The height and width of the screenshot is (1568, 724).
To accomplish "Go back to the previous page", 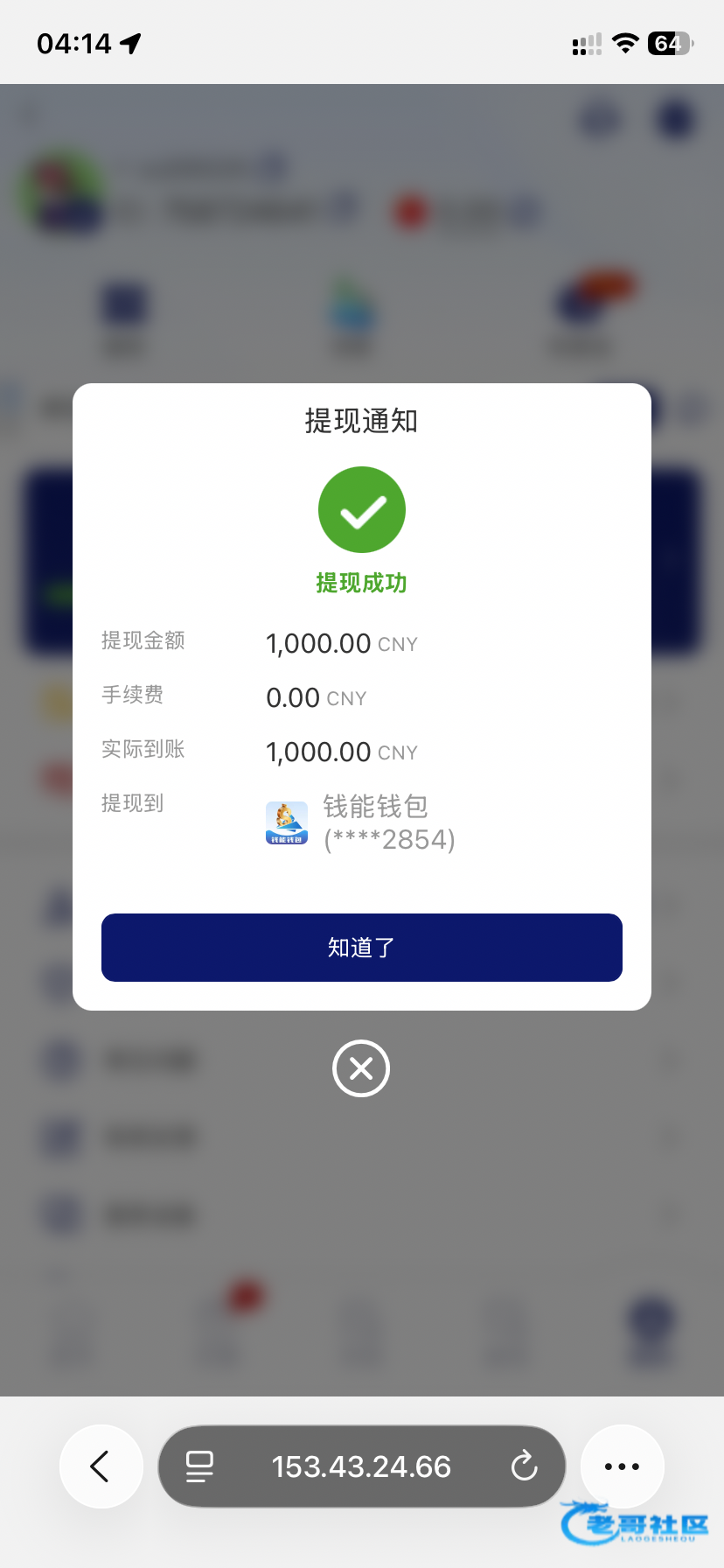I will [x=101, y=1466].
